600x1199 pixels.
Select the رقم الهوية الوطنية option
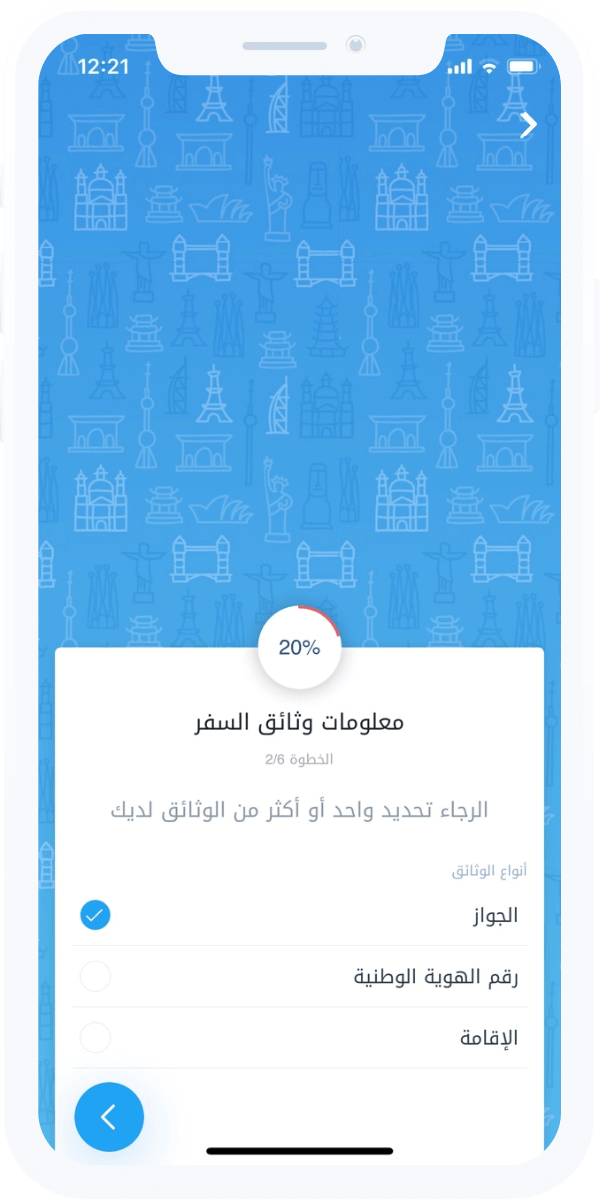[x=95, y=976]
